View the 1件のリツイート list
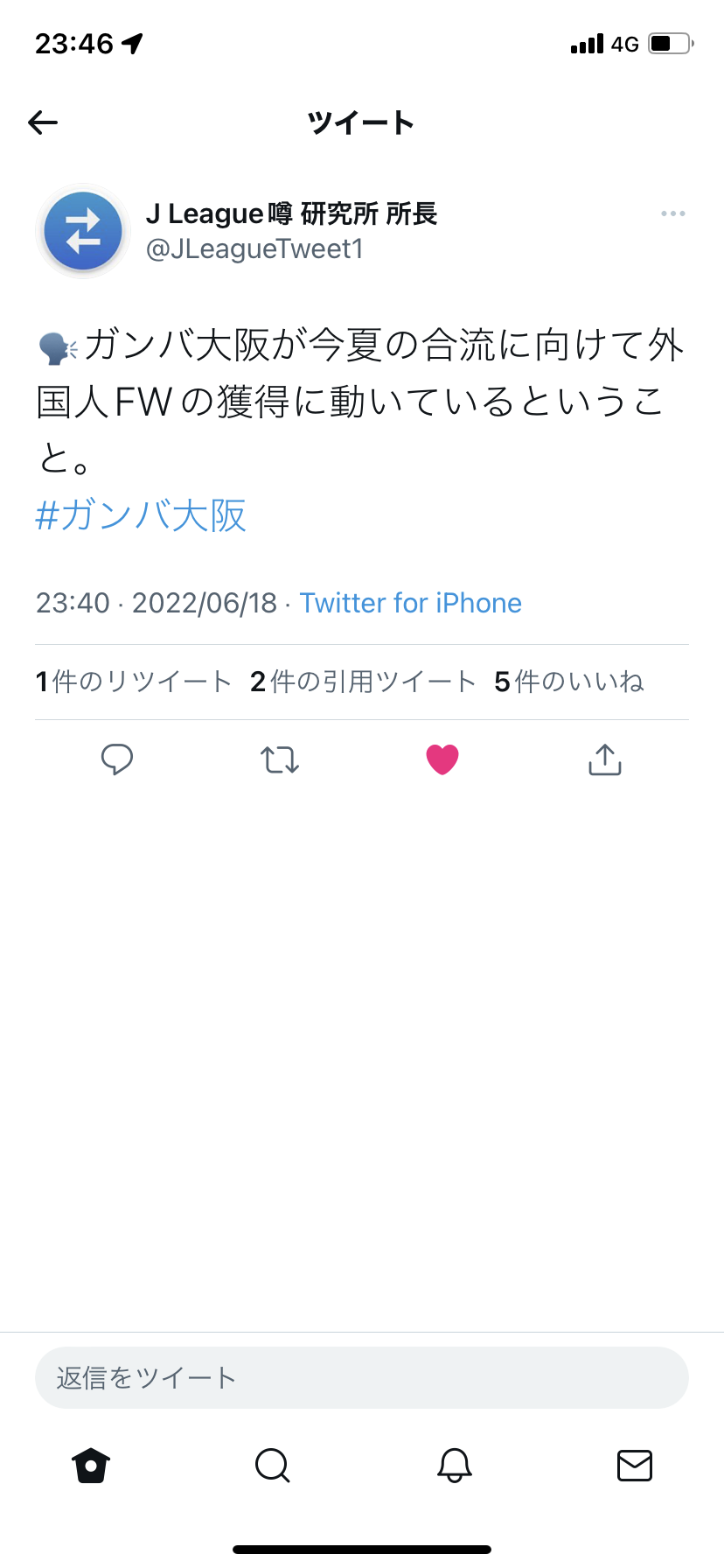Viewport: 724px width, 1568px height. click(x=133, y=682)
